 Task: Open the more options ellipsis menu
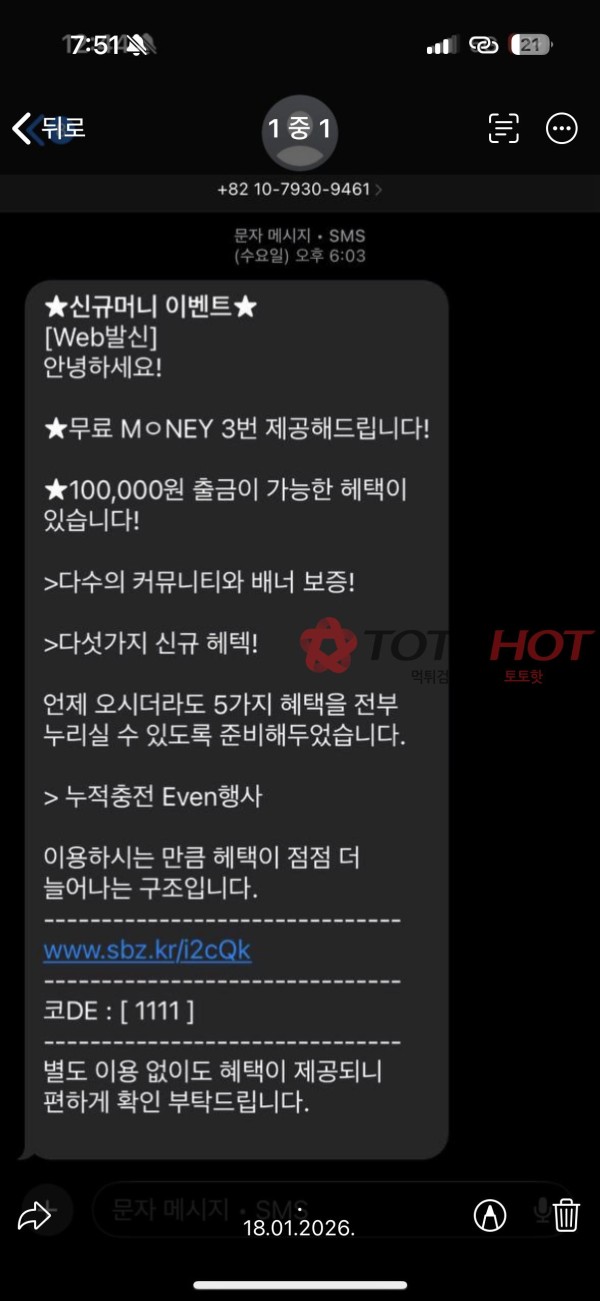562,128
